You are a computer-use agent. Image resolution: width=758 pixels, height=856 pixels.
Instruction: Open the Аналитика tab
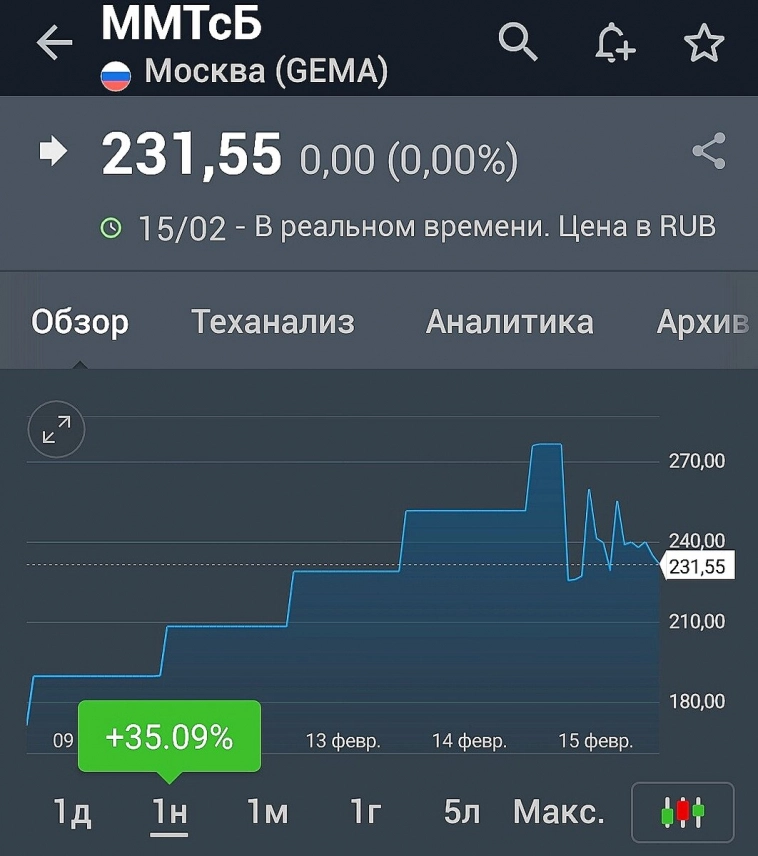tap(510, 322)
